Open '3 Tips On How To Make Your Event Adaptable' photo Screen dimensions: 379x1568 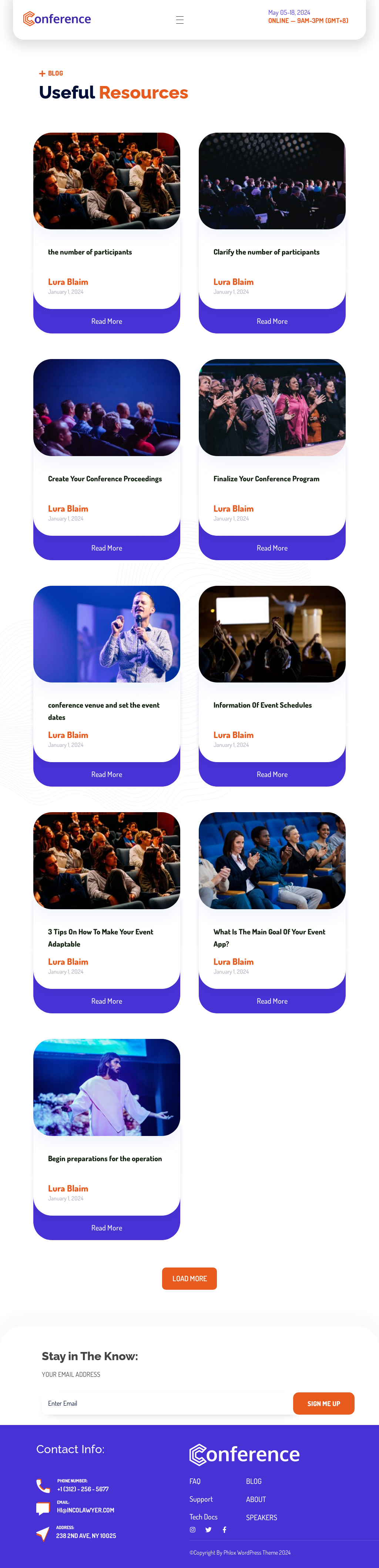[107, 860]
